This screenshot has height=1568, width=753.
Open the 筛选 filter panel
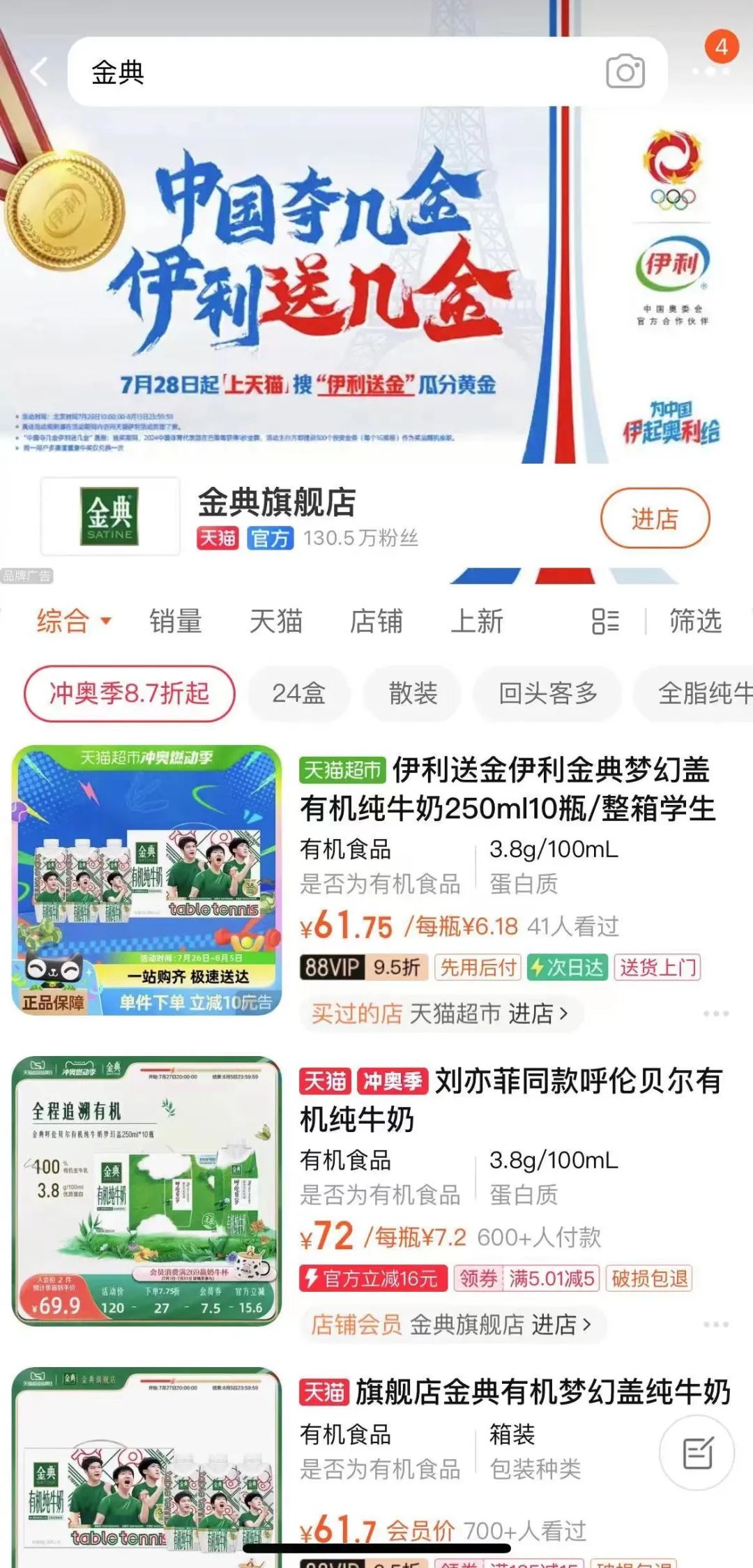(694, 621)
